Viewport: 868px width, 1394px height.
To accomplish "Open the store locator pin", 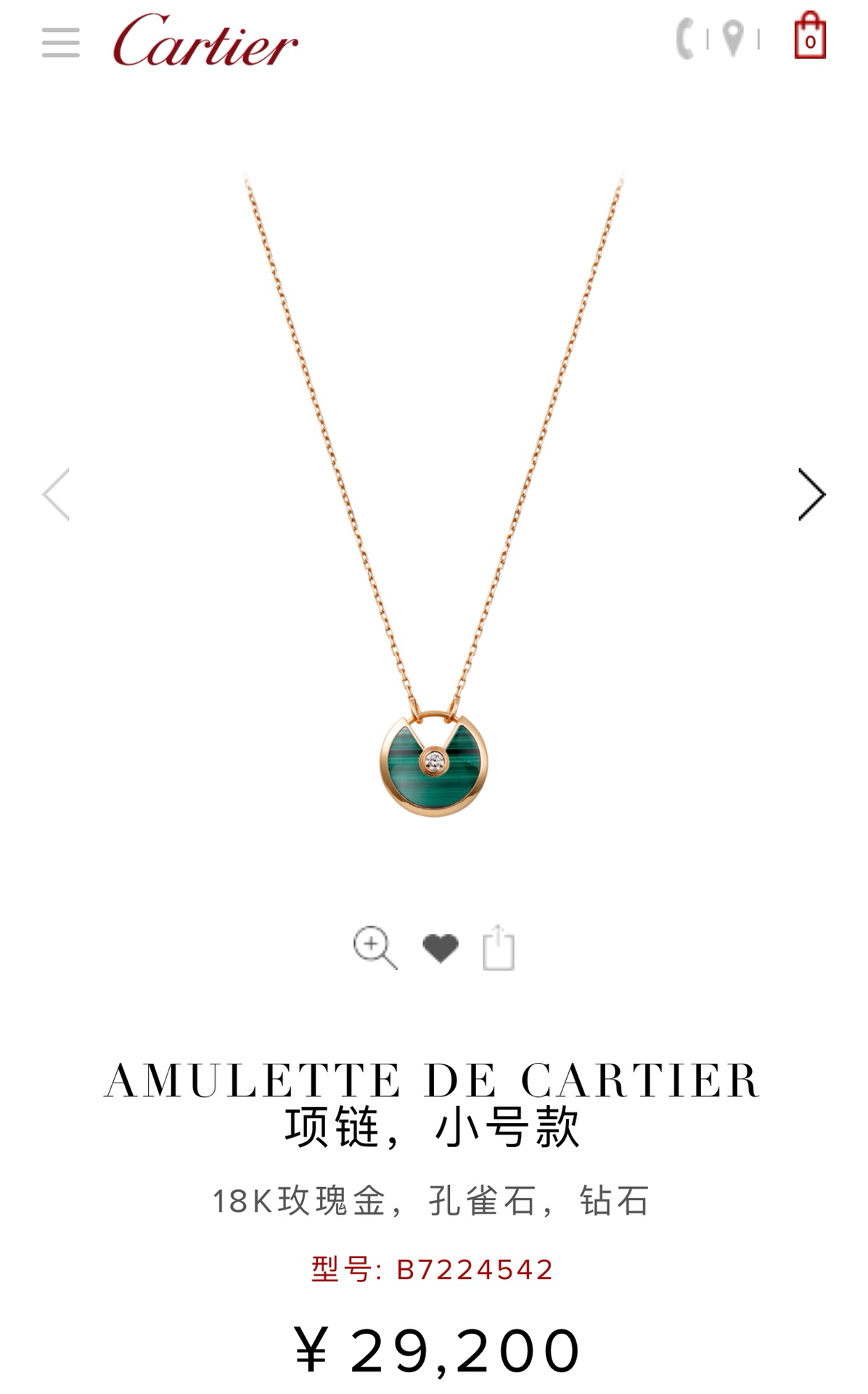I will pyautogui.click(x=734, y=39).
